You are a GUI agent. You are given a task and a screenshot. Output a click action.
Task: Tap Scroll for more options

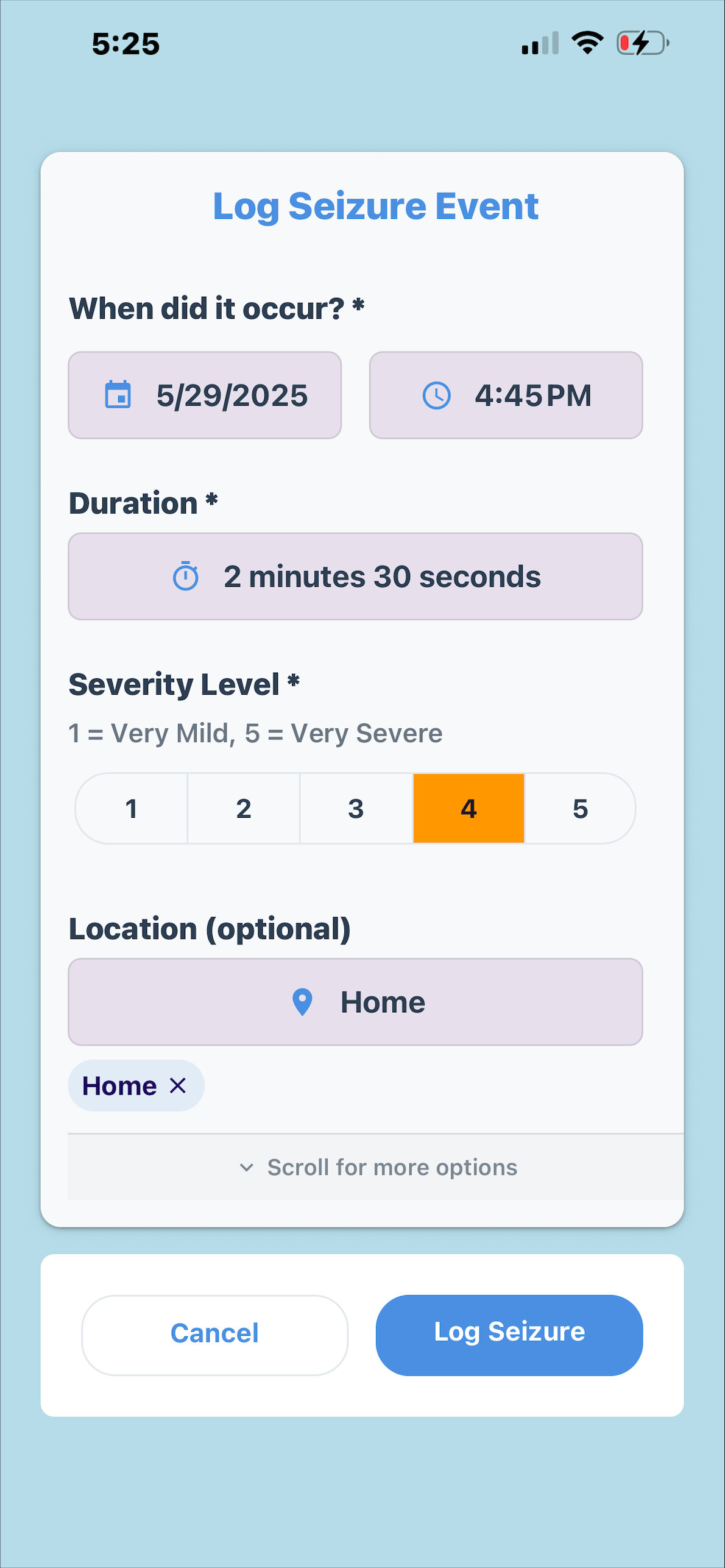pos(378,1168)
